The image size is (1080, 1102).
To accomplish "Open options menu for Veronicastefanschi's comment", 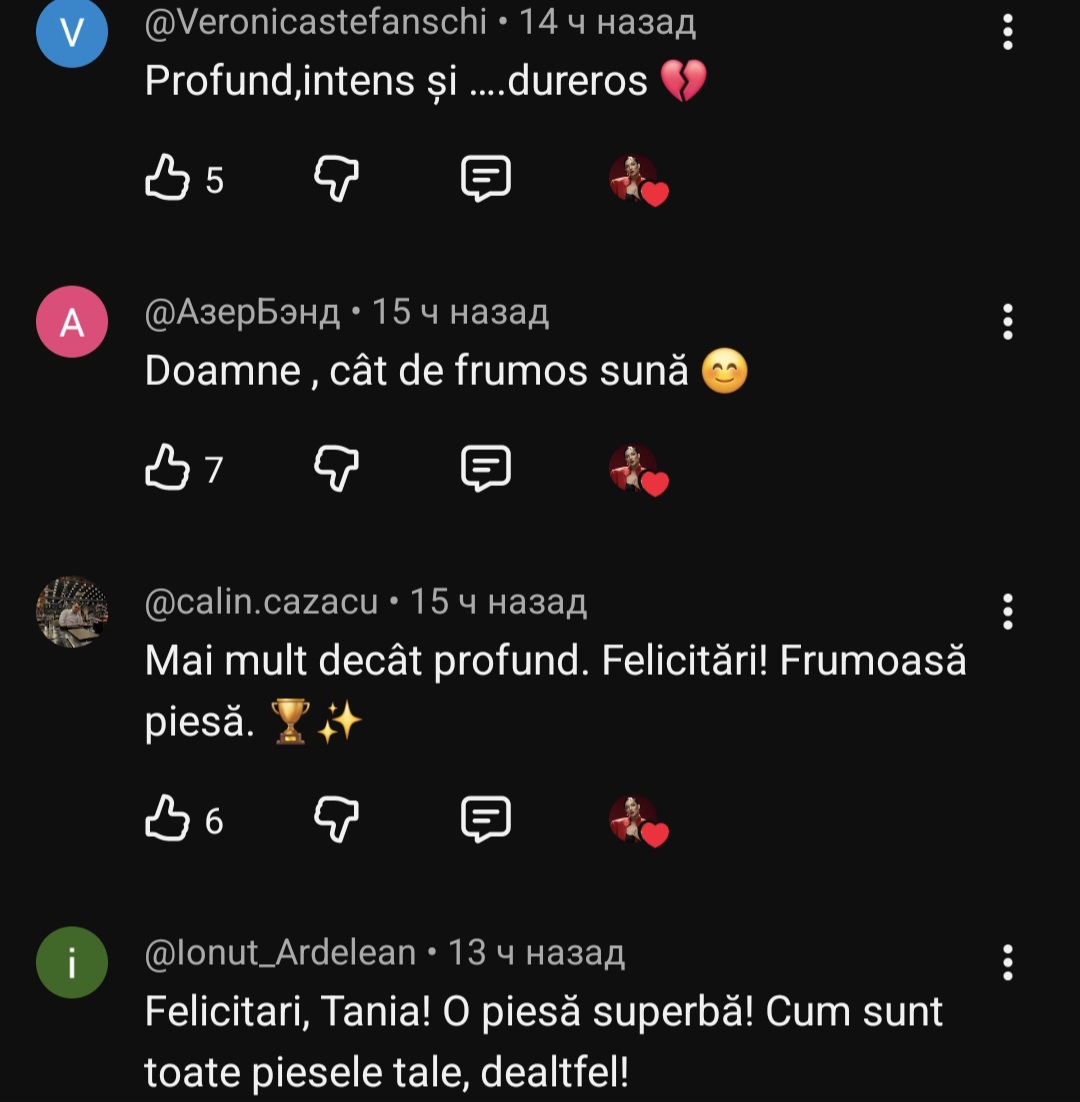I will tap(1008, 33).
